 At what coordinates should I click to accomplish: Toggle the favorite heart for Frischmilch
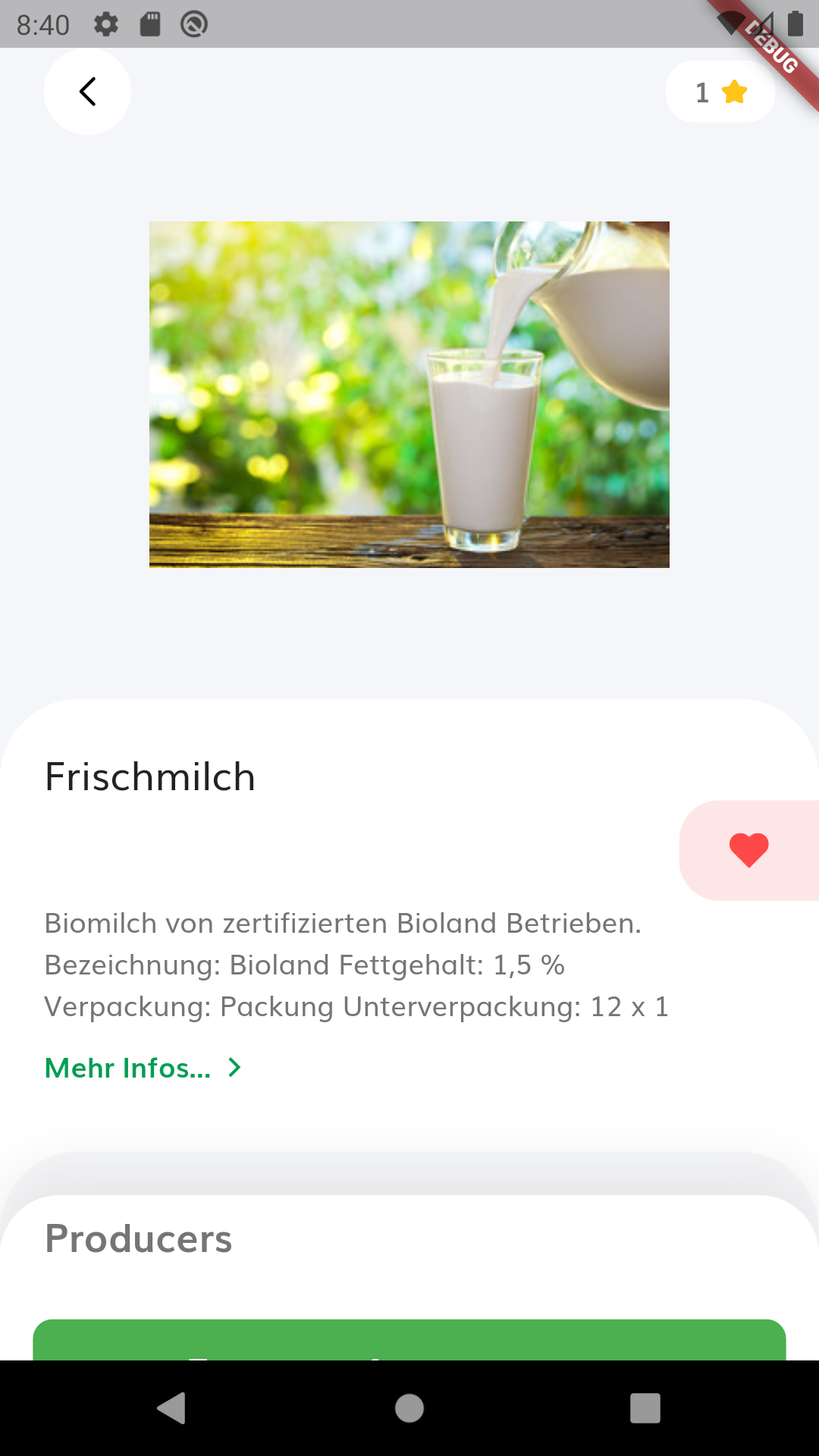[x=748, y=850]
